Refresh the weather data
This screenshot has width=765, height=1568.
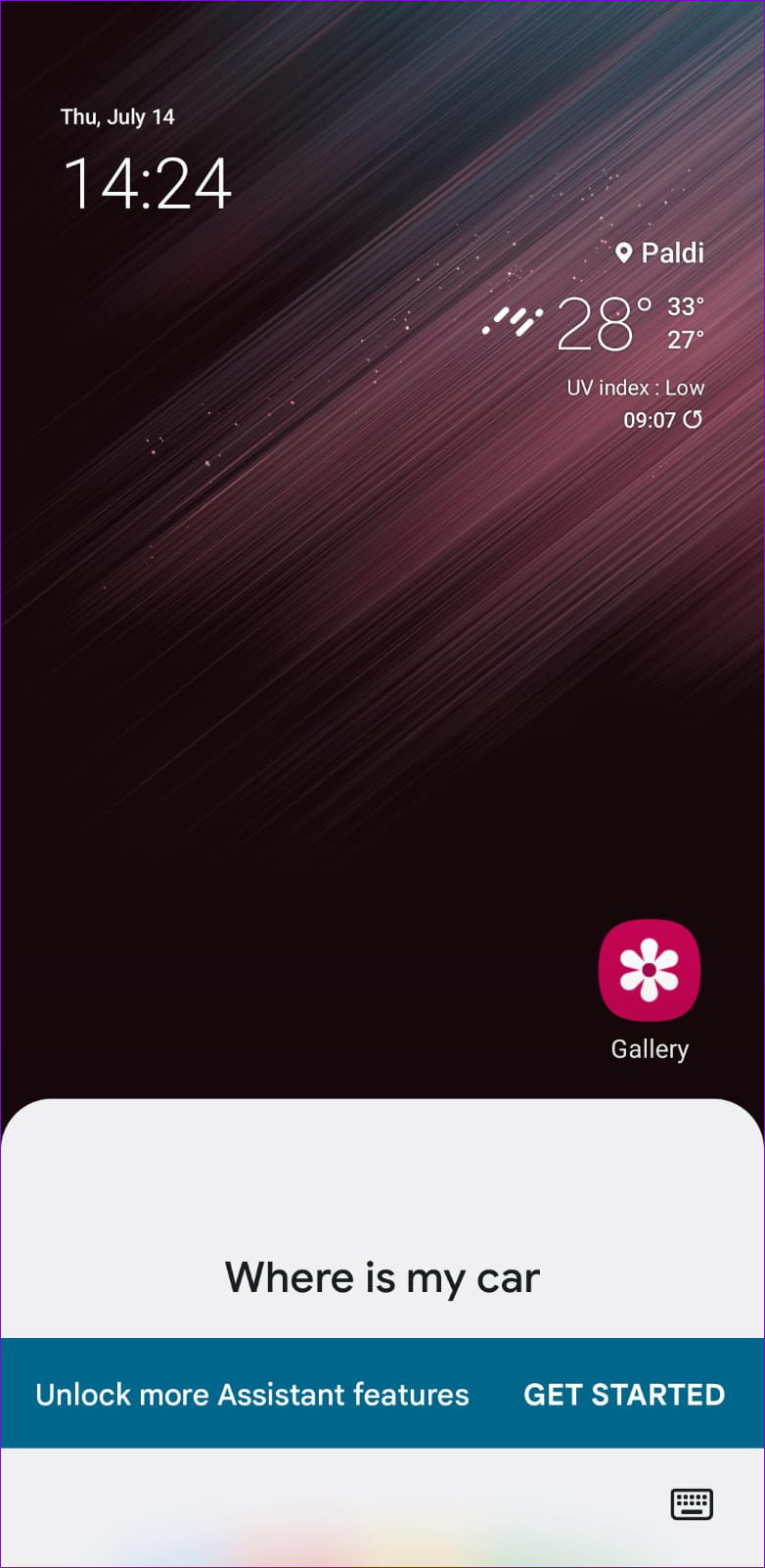point(693,420)
